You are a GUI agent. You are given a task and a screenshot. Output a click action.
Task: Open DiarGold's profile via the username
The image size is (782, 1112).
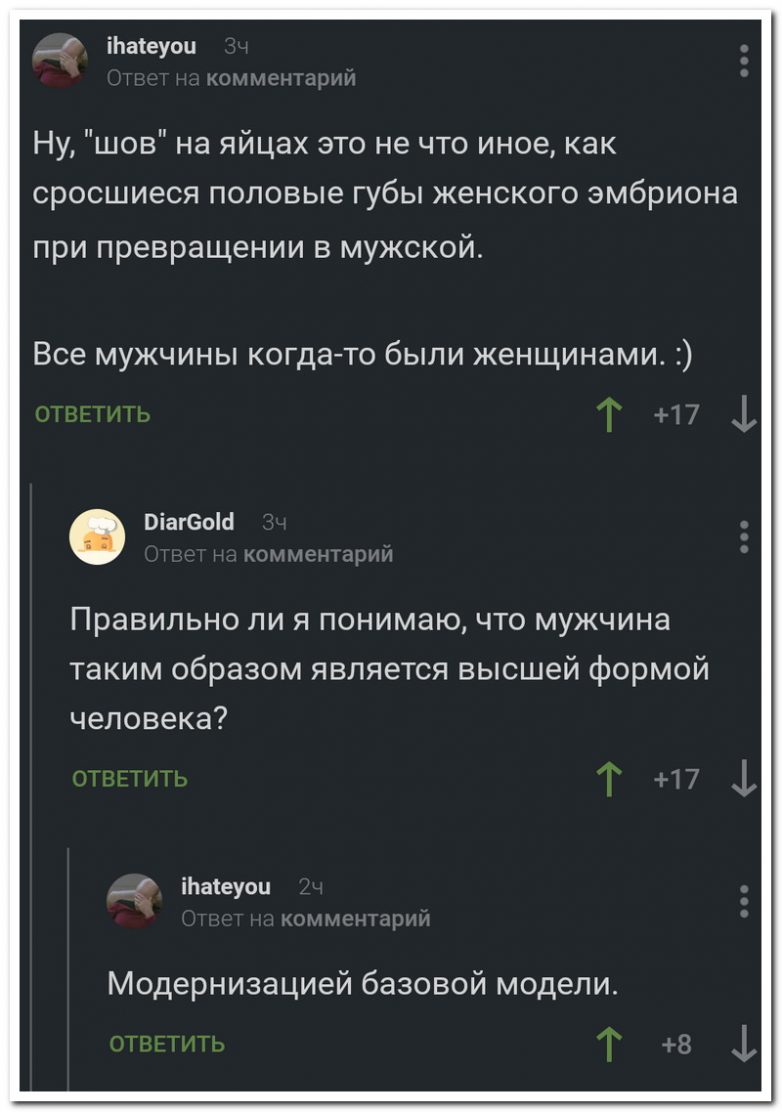(x=189, y=521)
